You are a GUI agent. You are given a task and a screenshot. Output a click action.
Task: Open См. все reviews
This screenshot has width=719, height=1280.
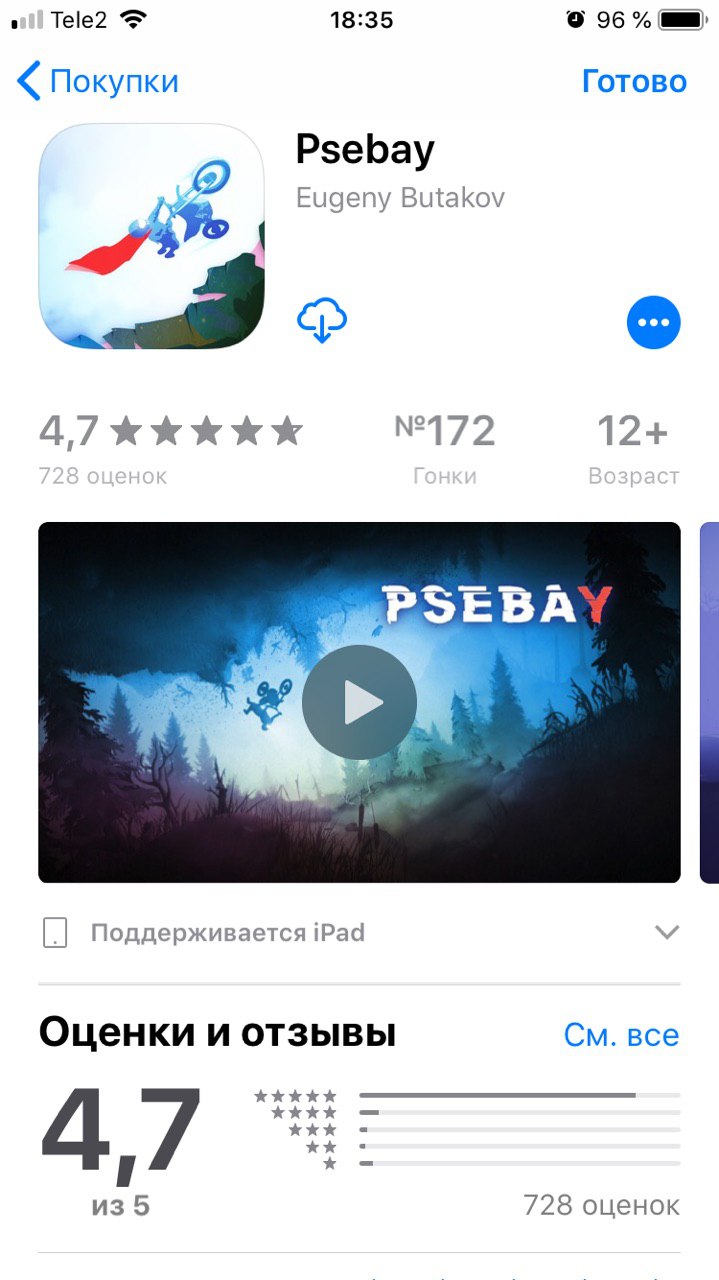click(x=621, y=1035)
